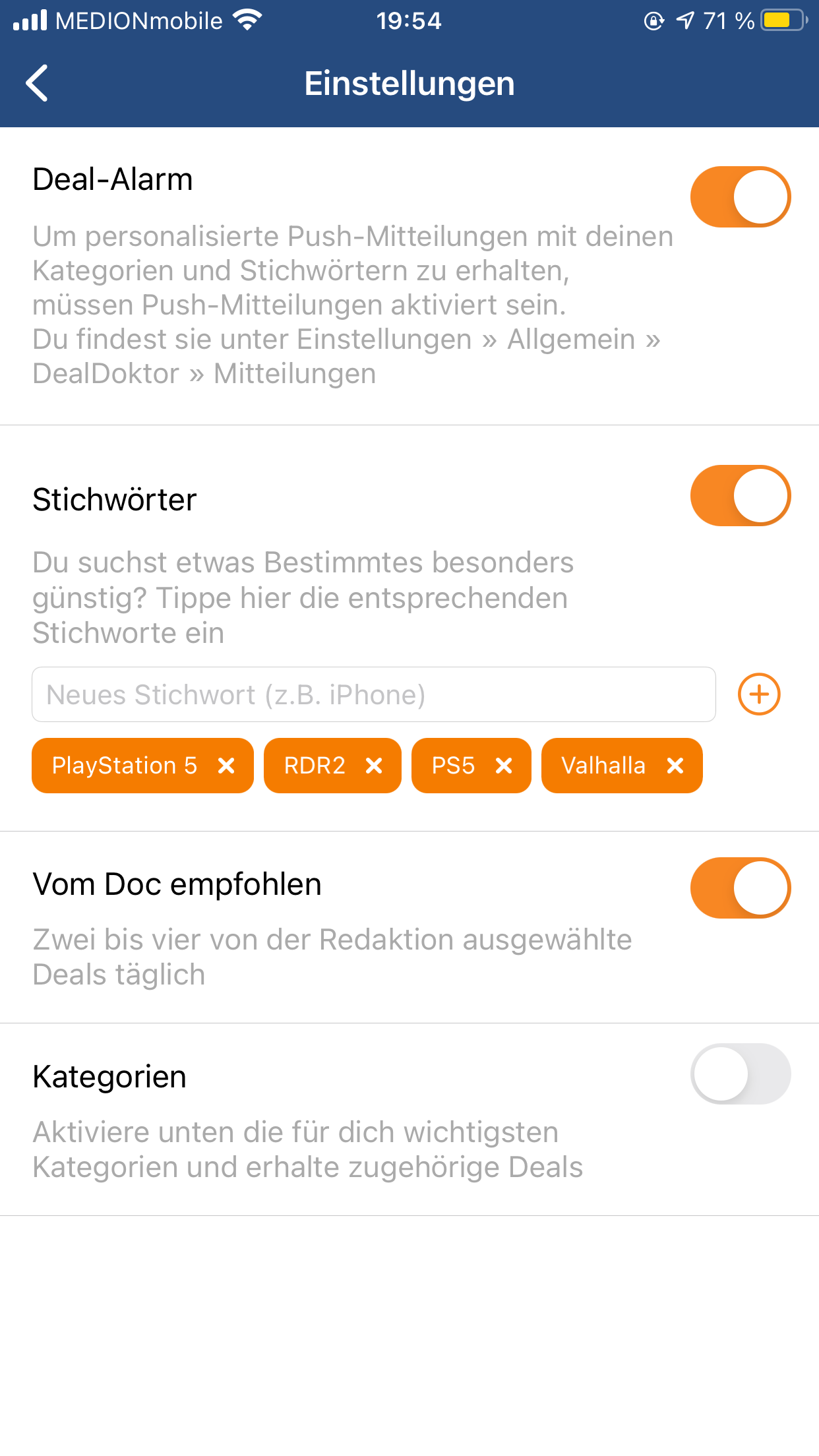Delete the RDR2 keyword chip
819x1456 pixels.
[x=374, y=766]
